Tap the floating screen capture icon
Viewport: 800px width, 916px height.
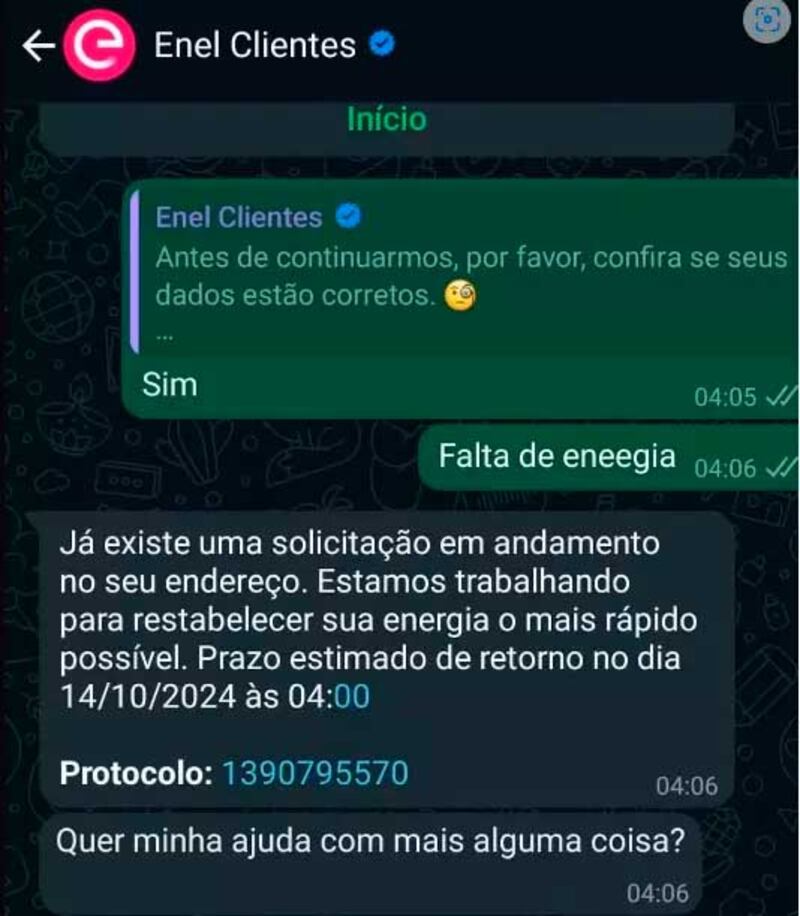tap(765, 22)
